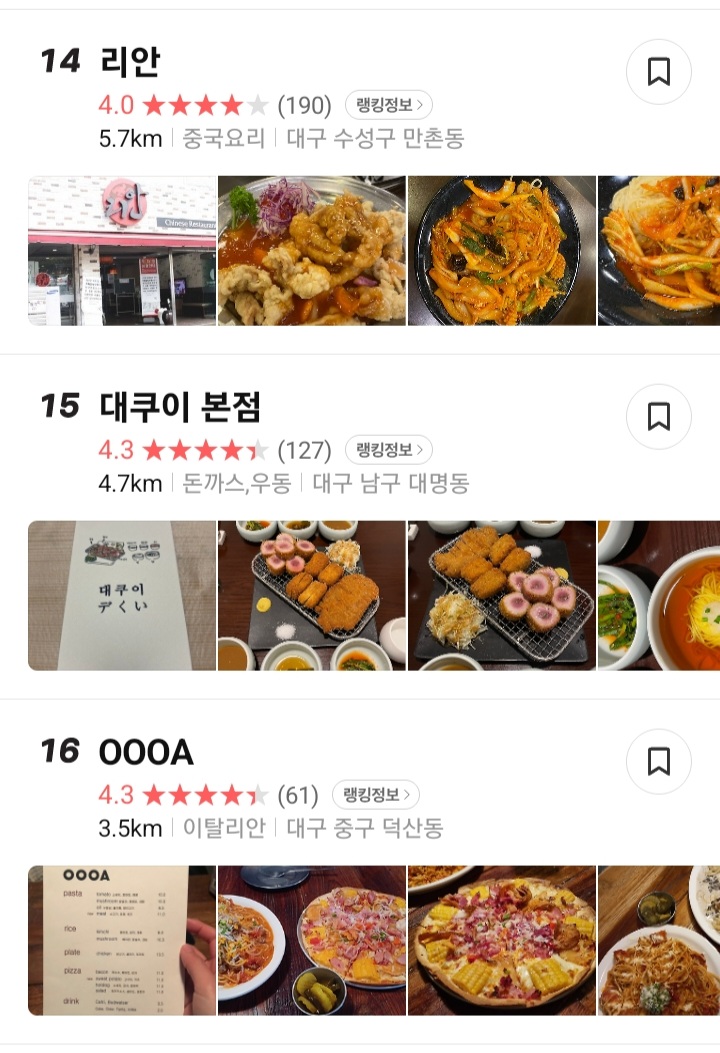
Task: Show 랭킹정보 for OOOA
Action: 375,795
